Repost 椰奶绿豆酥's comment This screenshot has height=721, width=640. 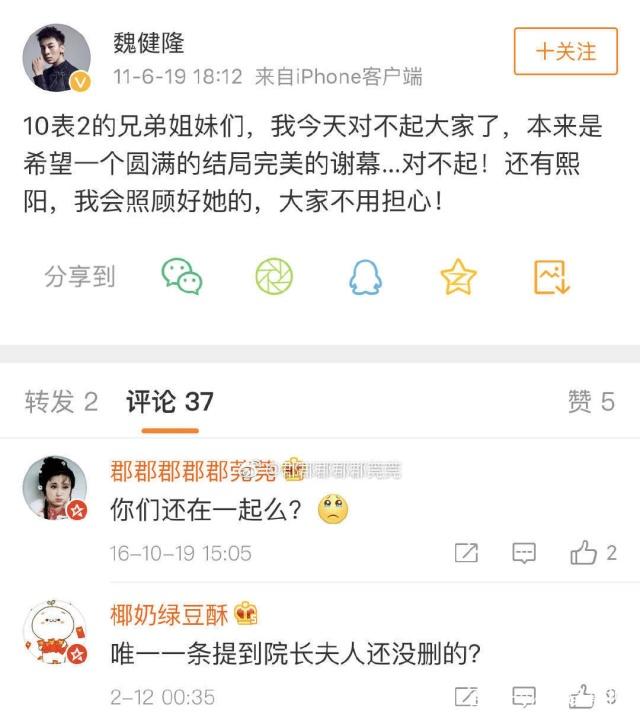click(x=466, y=696)
